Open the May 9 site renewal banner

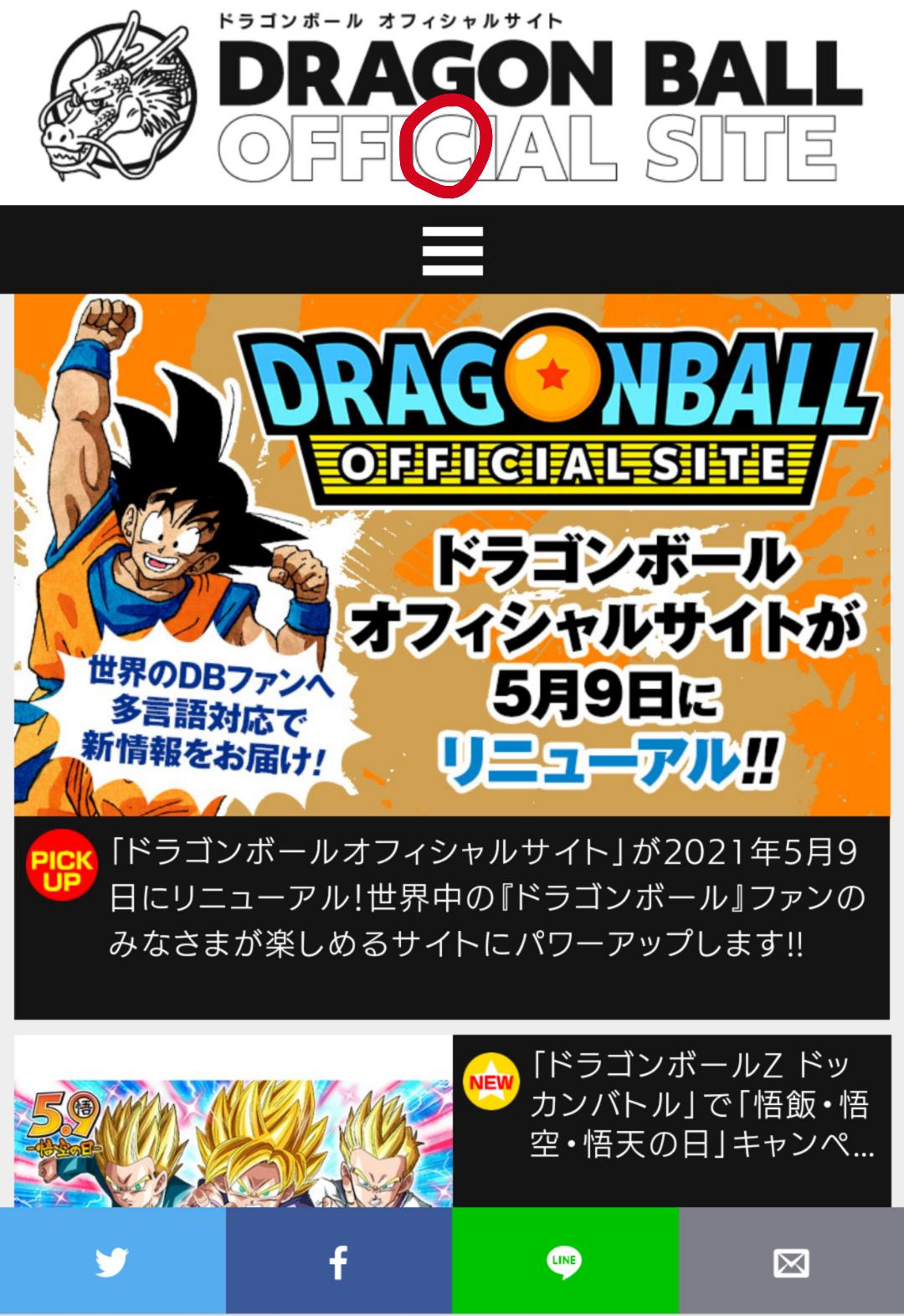point(452,554)
